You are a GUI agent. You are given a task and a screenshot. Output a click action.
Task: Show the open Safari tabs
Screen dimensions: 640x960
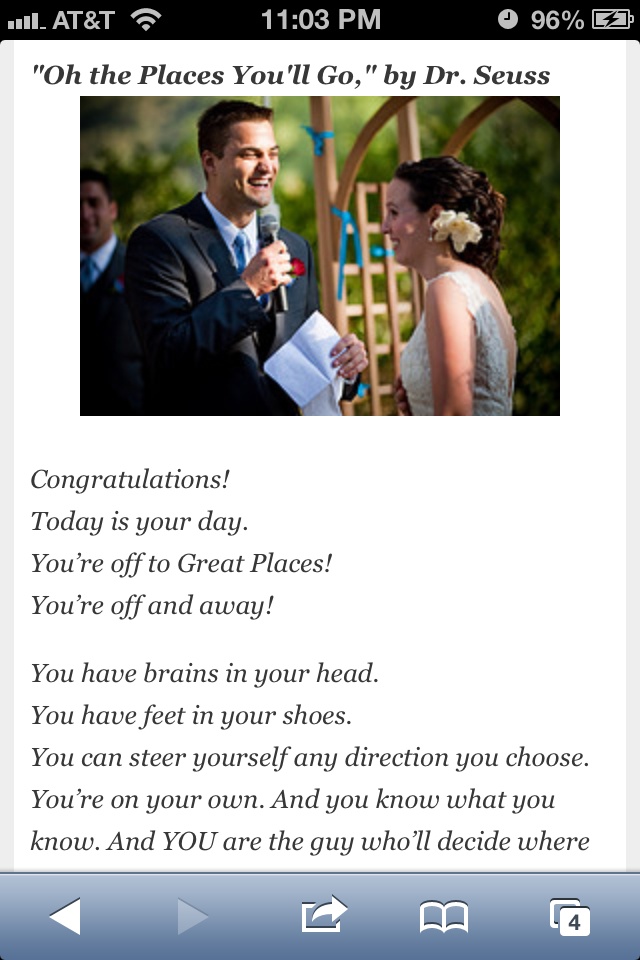coord(570,916)
